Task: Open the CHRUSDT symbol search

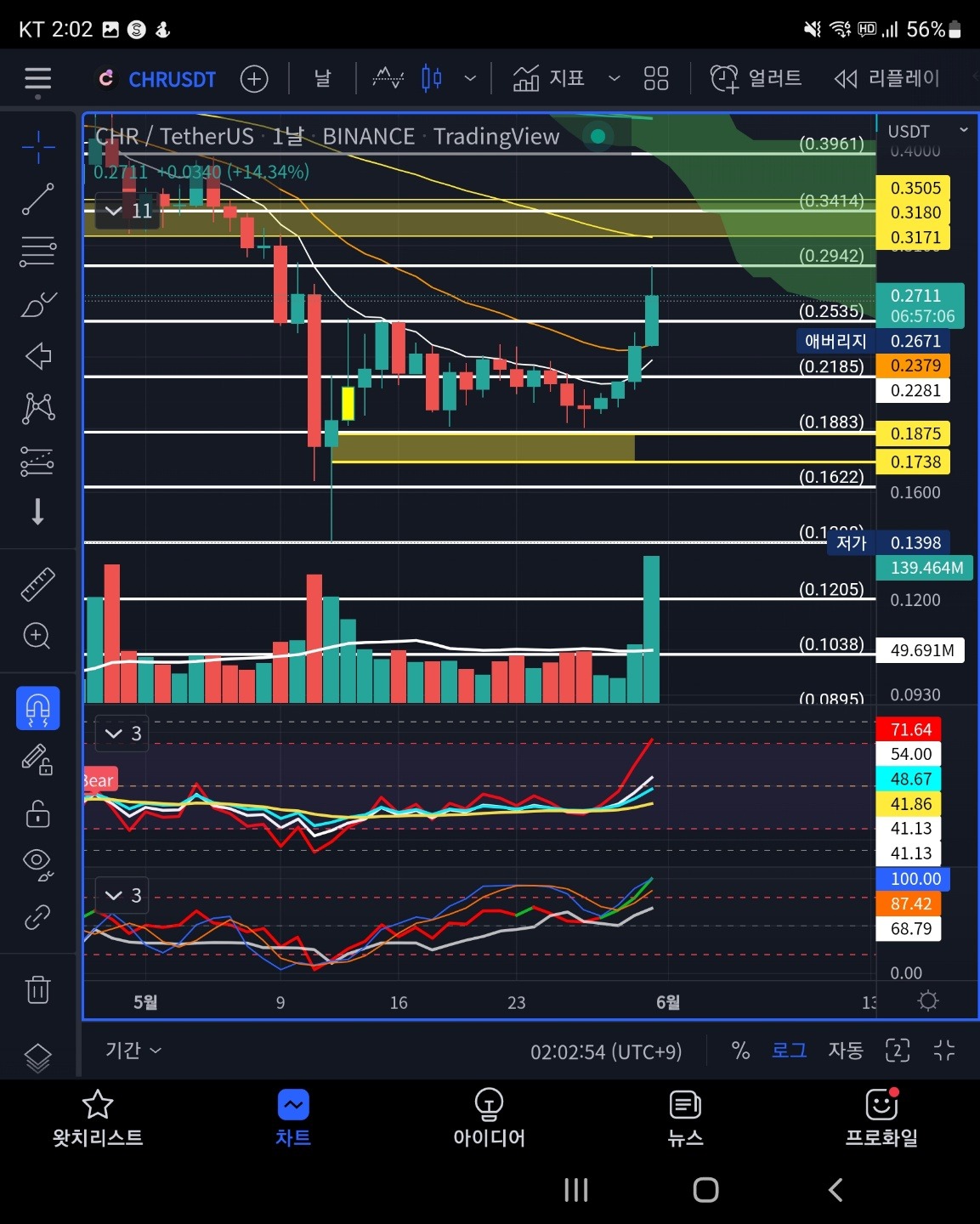Action: (x=171, y=80)
